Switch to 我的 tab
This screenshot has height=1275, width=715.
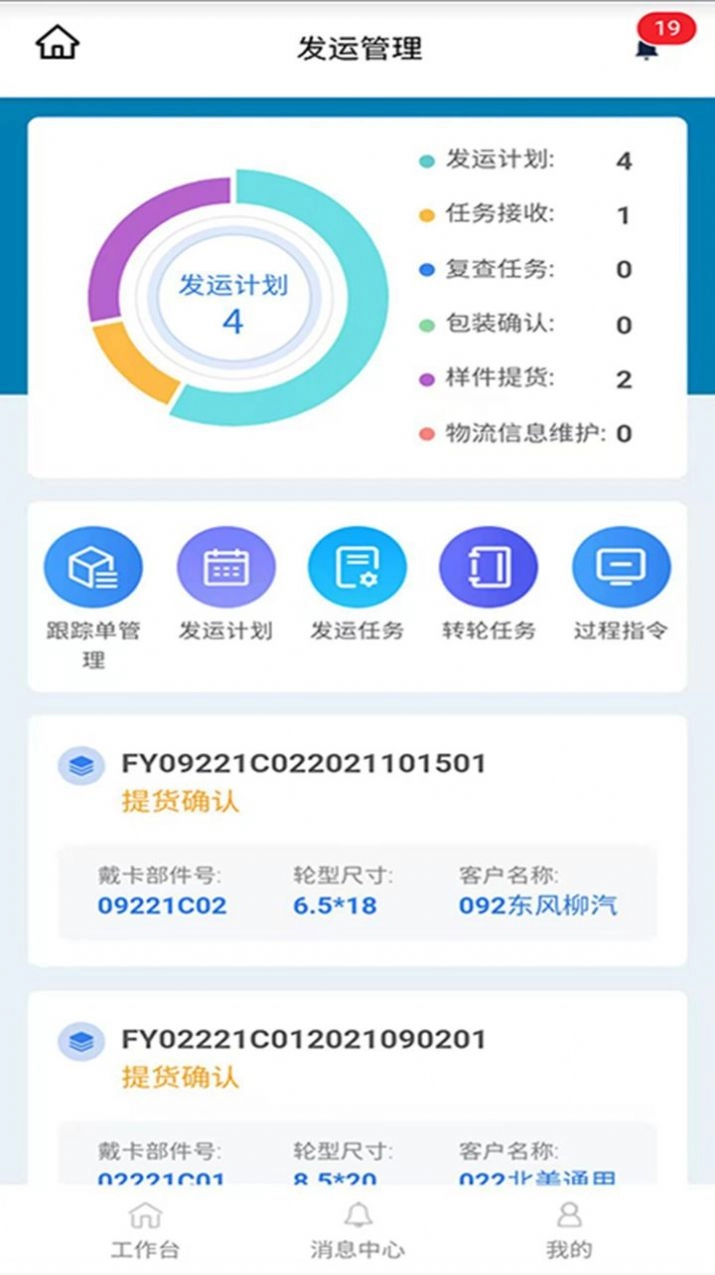coord(569,1232)
